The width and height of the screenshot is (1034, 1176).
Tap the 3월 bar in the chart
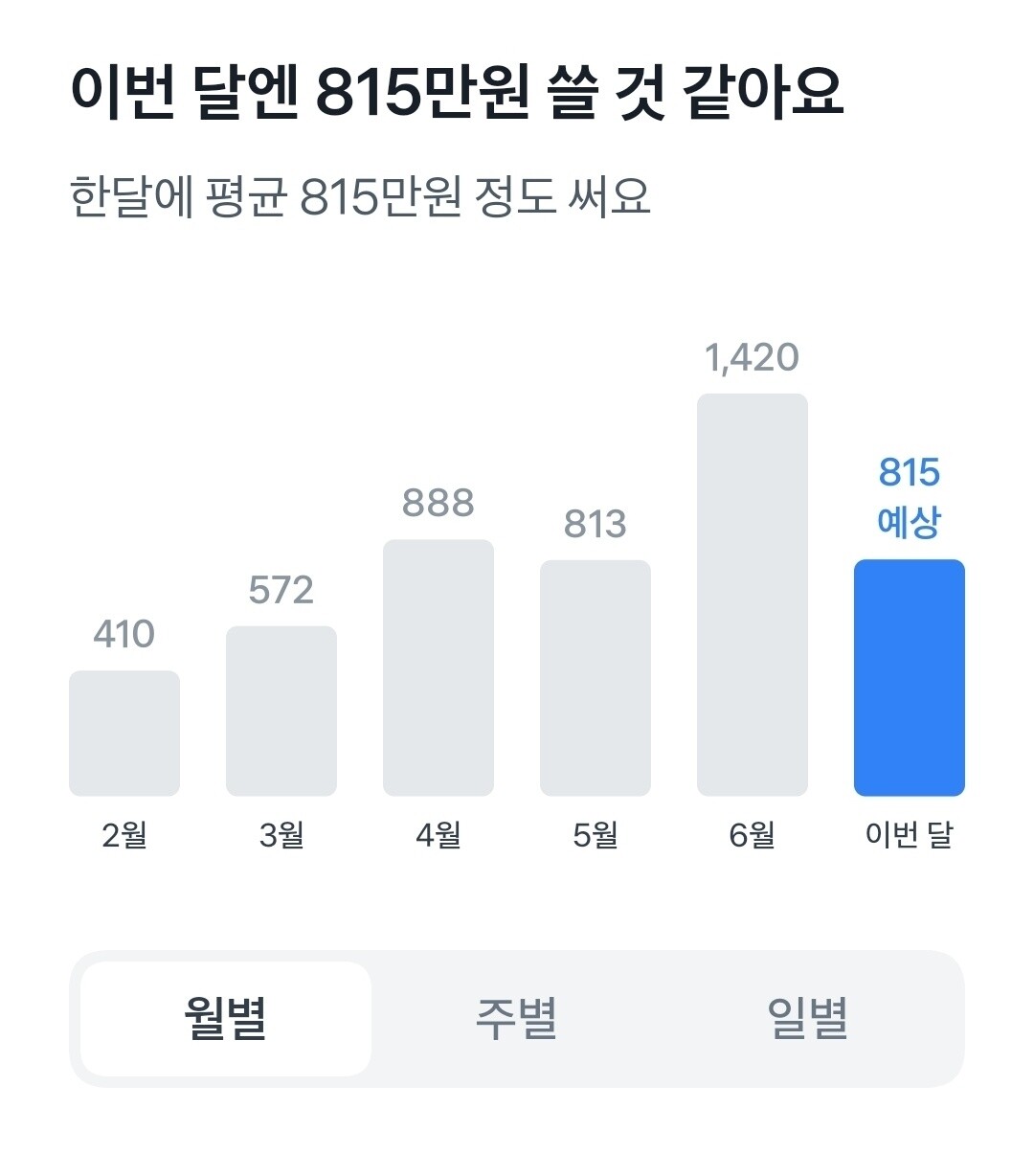281,709
